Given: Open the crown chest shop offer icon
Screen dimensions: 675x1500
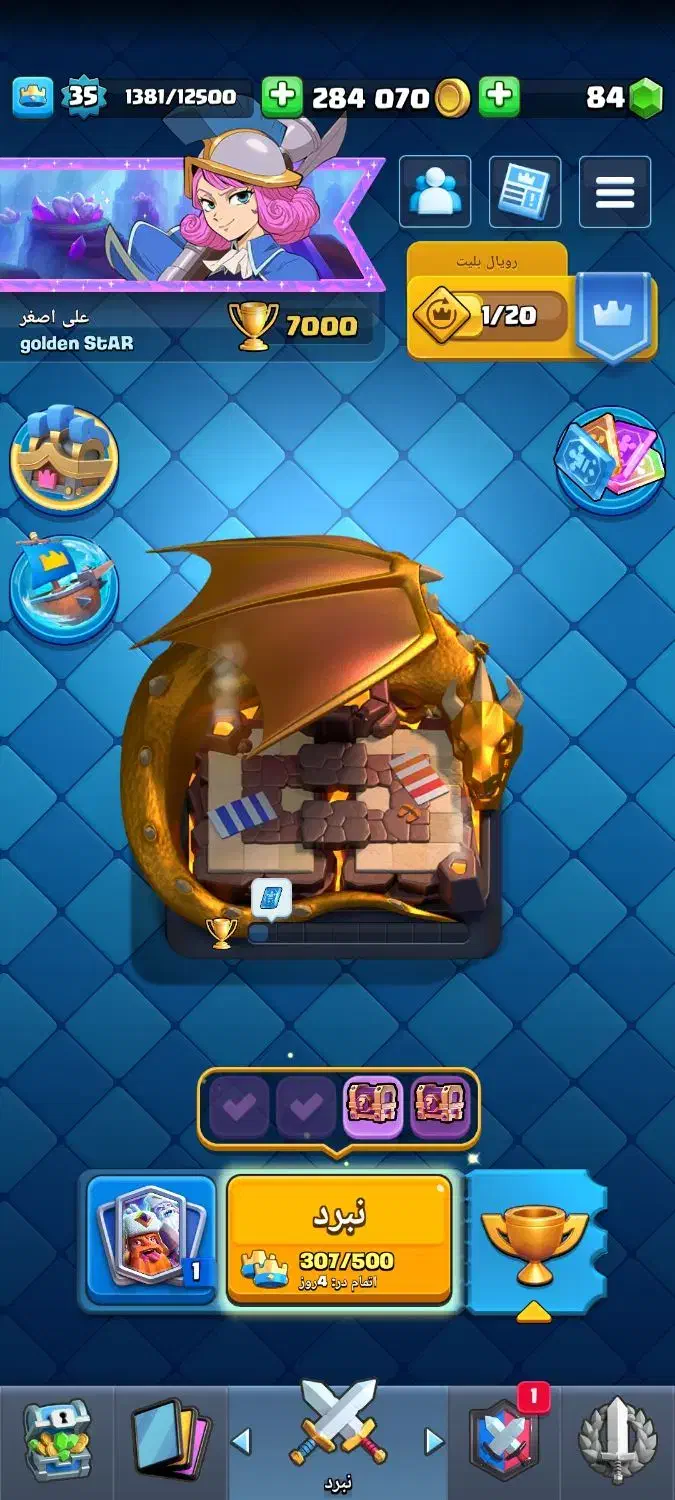Looking at the screenshot, I should [64, 458].
